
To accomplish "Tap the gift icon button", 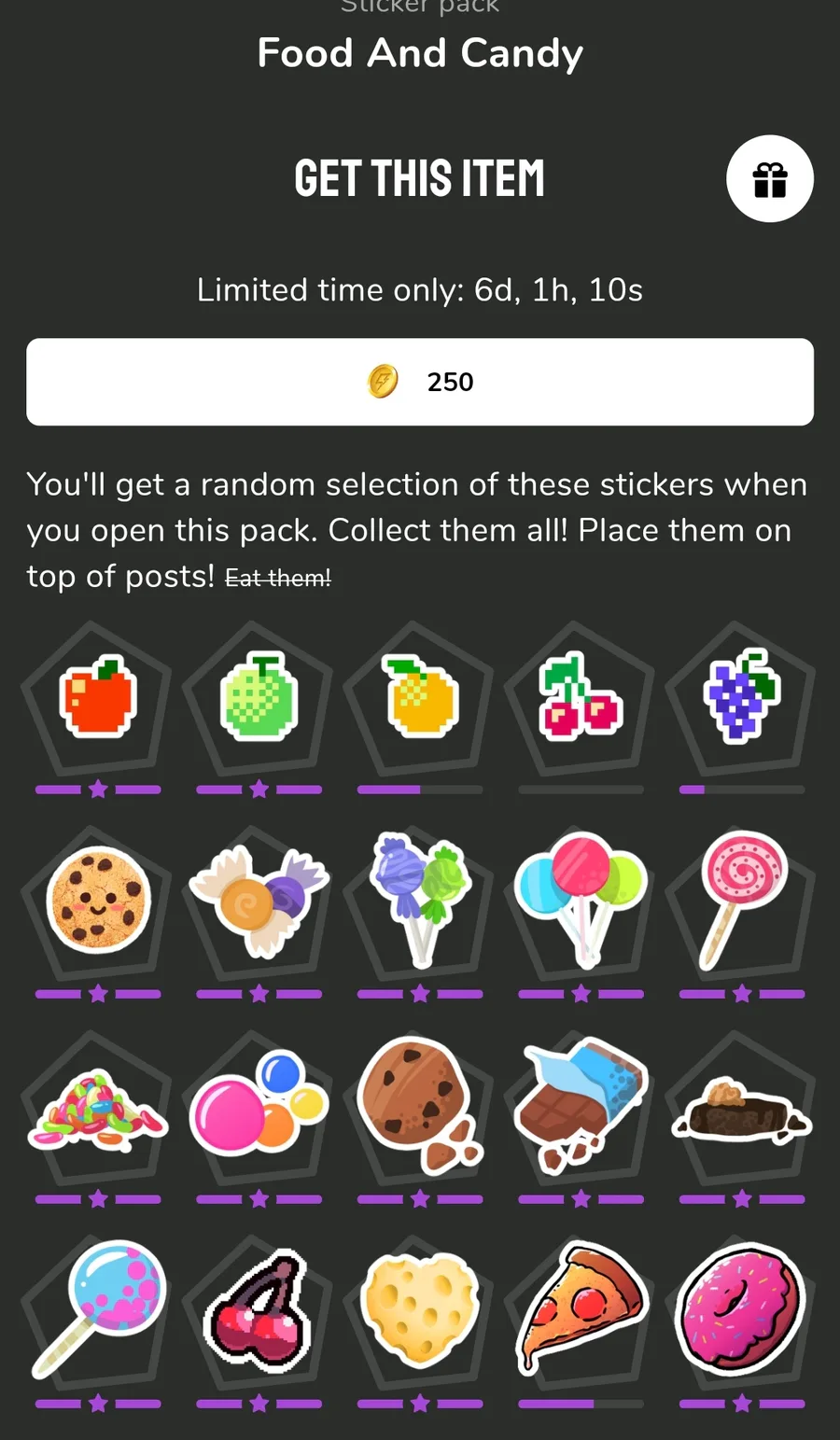I will coord(769,179).
